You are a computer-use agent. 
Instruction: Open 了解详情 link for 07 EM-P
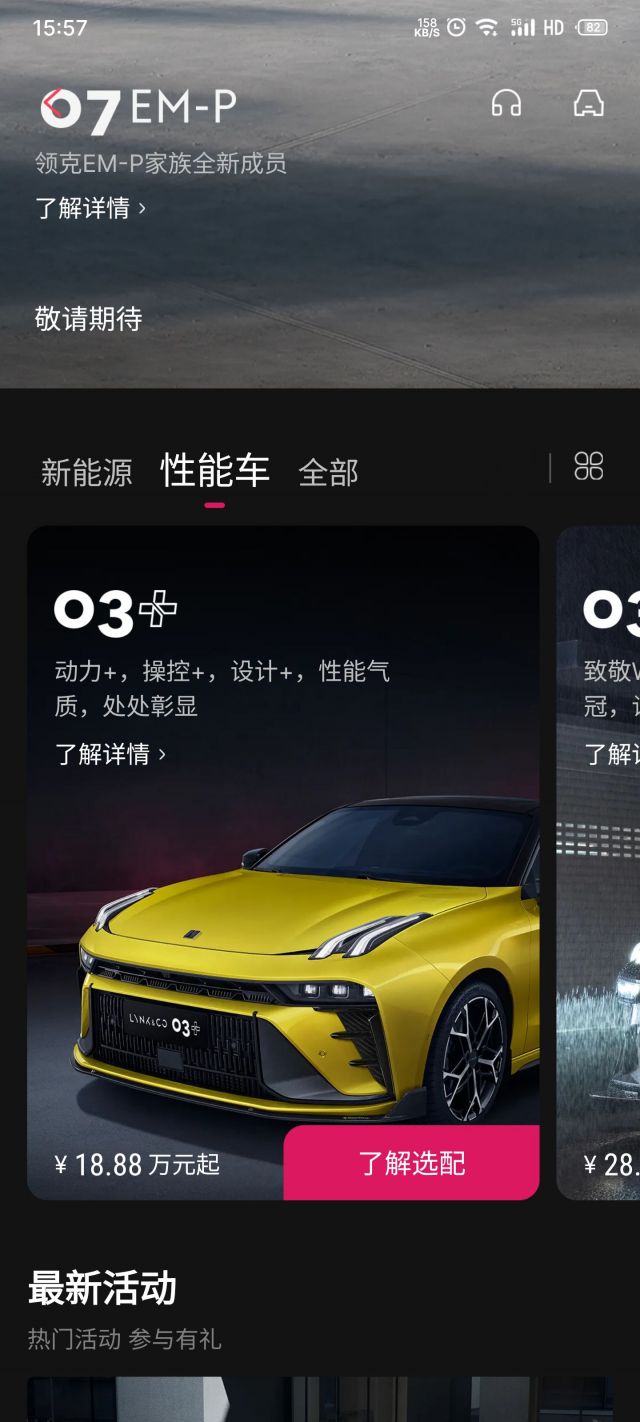pyautogui.click(x=90, y=208)
